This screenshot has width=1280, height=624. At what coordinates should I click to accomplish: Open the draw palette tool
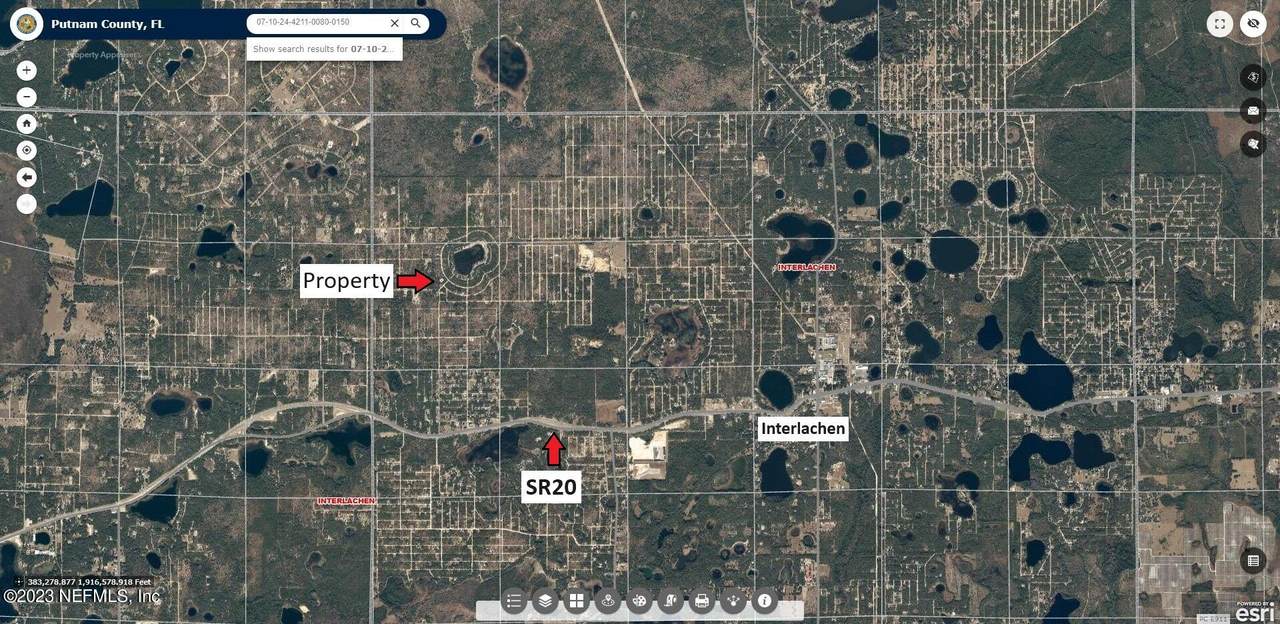pos(639,601)
